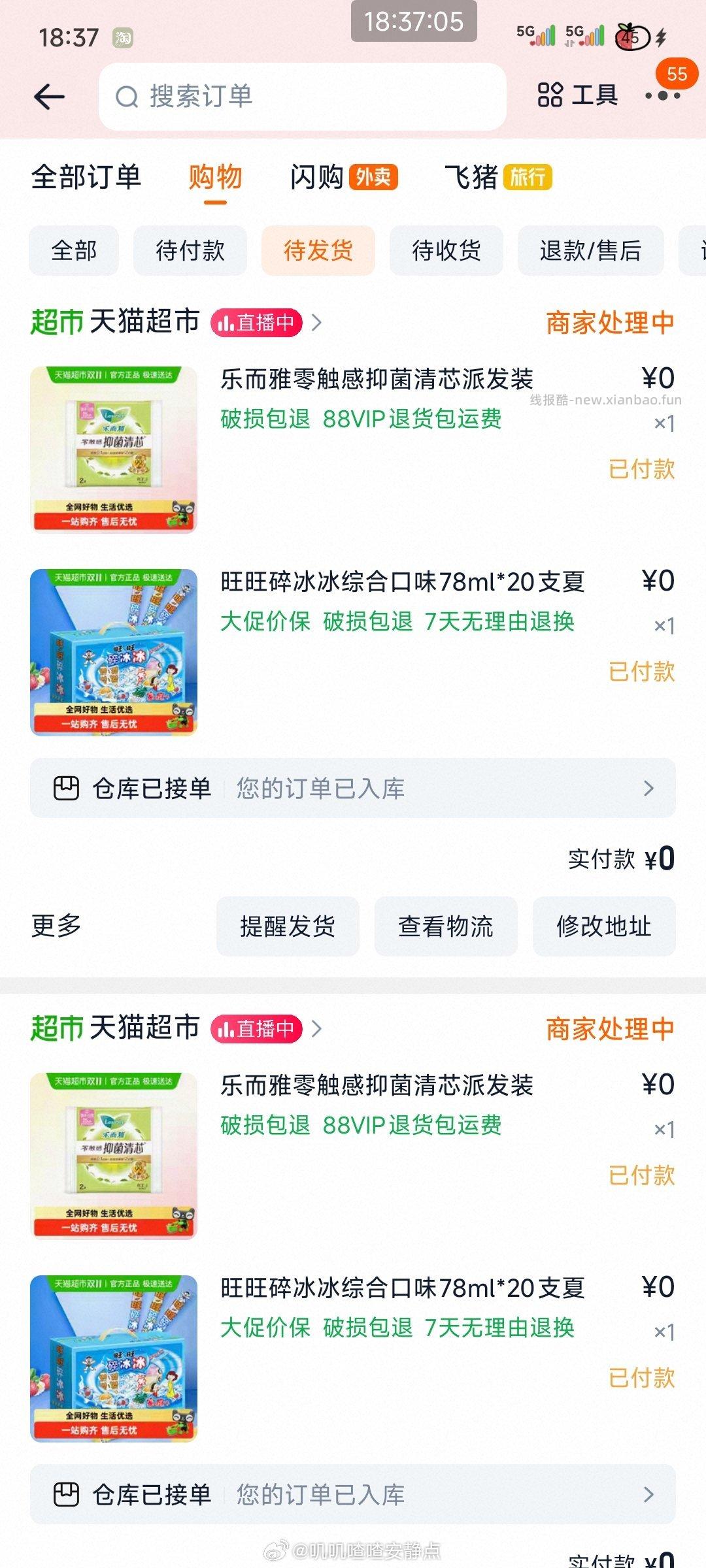The height and width of the screenshot is (1568, 706).
Task: Switch filter to 待收货
Action: [x=446, y=250]
